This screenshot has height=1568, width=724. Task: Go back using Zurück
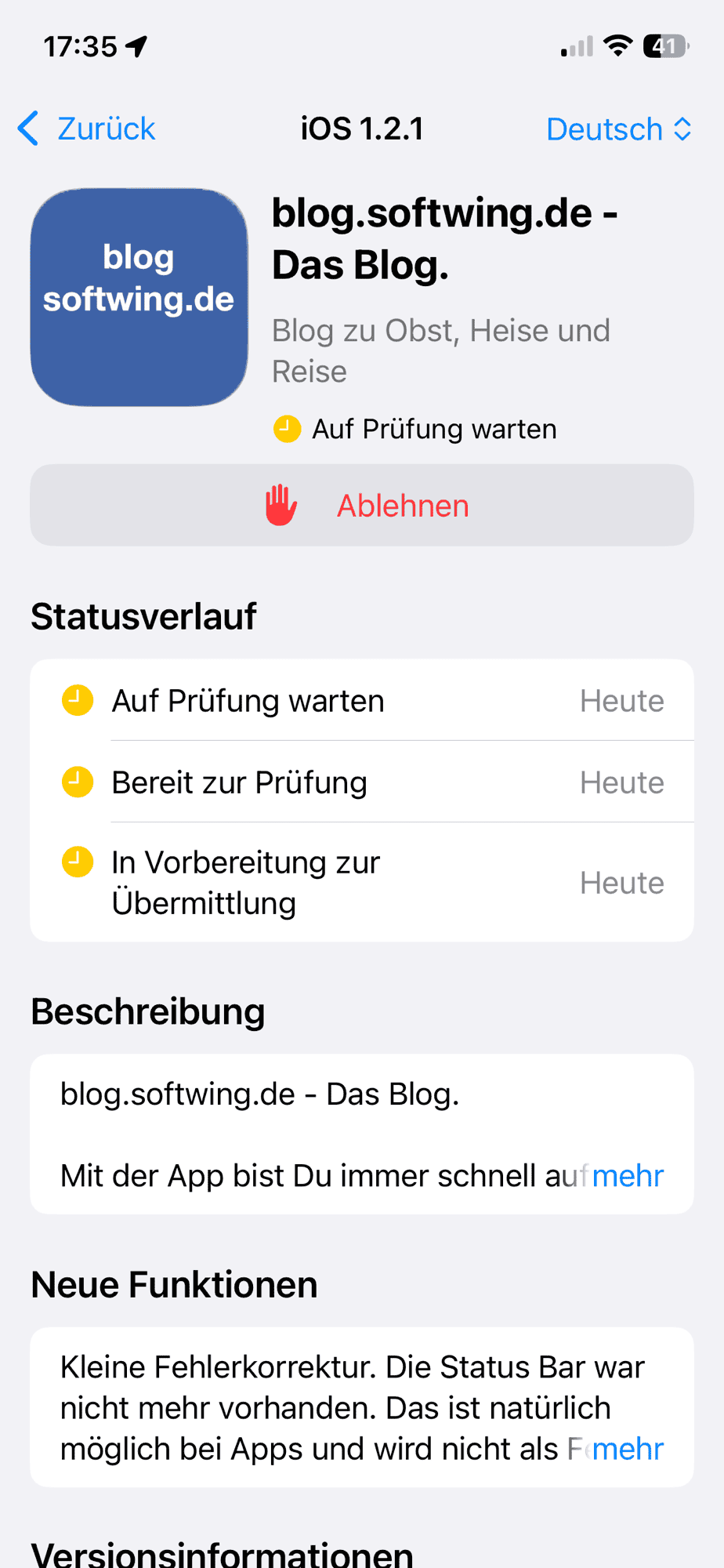104,128
